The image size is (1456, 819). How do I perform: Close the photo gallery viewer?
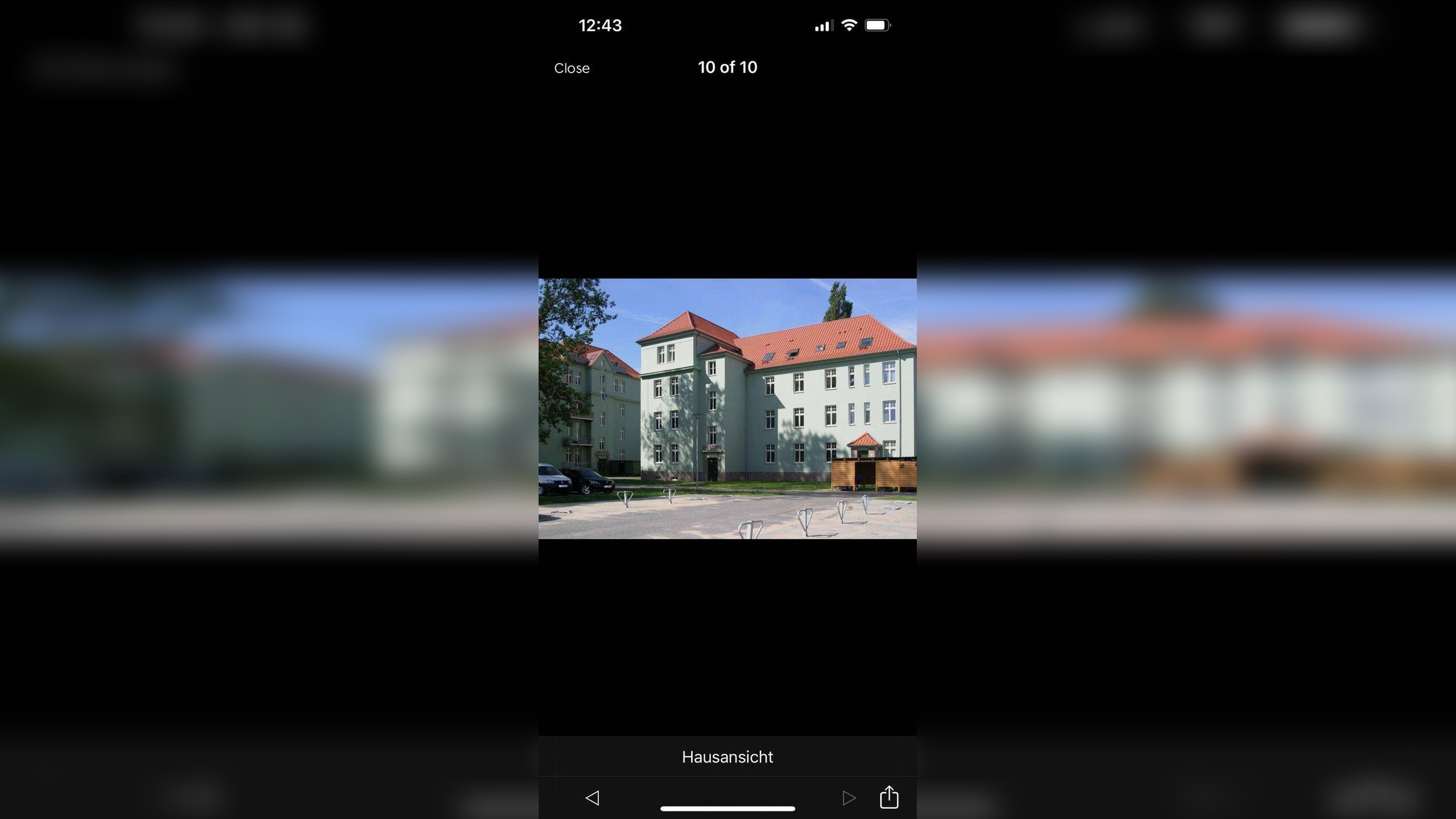coord(572,68)
